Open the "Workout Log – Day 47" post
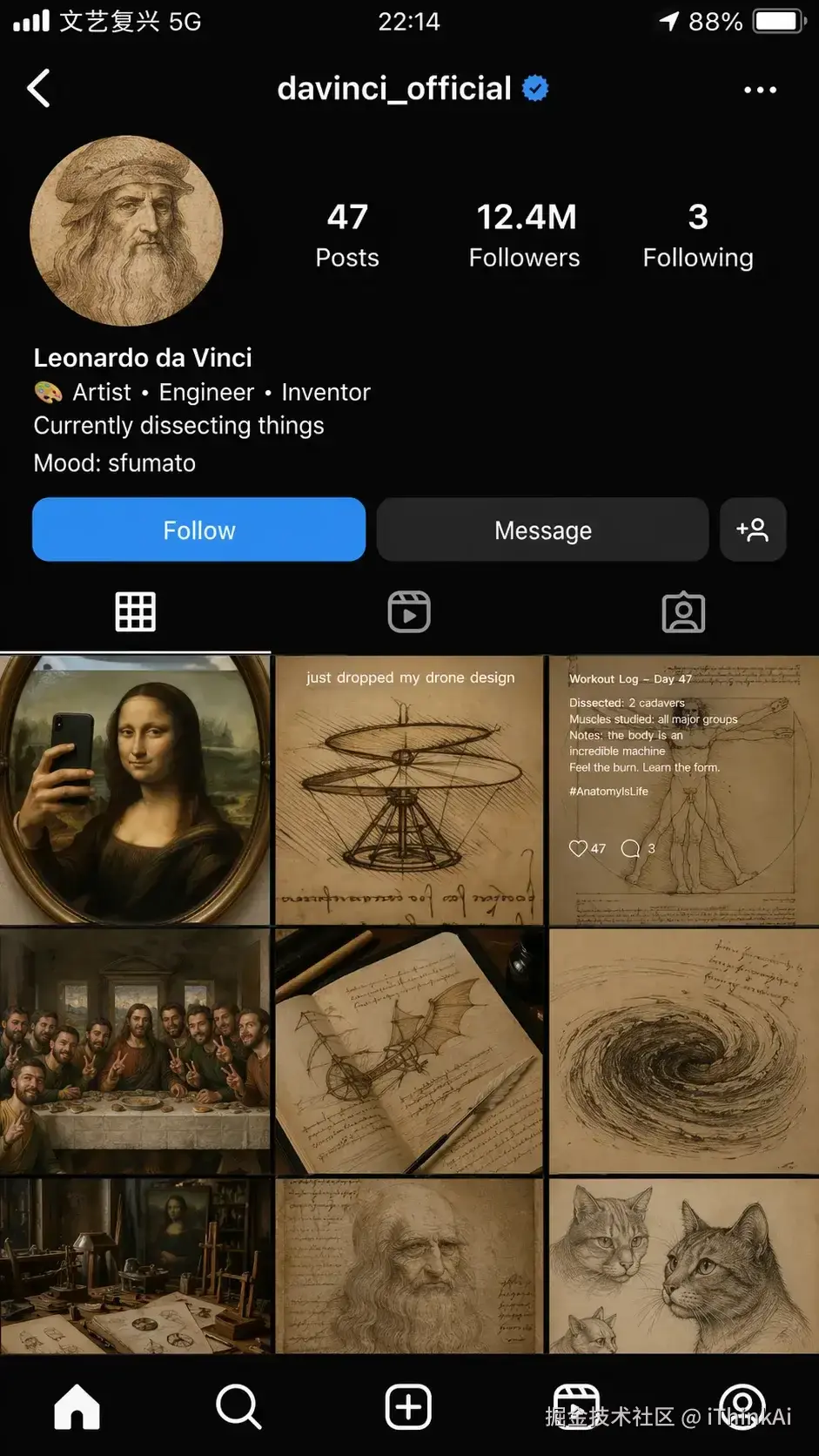 [684, 790]
